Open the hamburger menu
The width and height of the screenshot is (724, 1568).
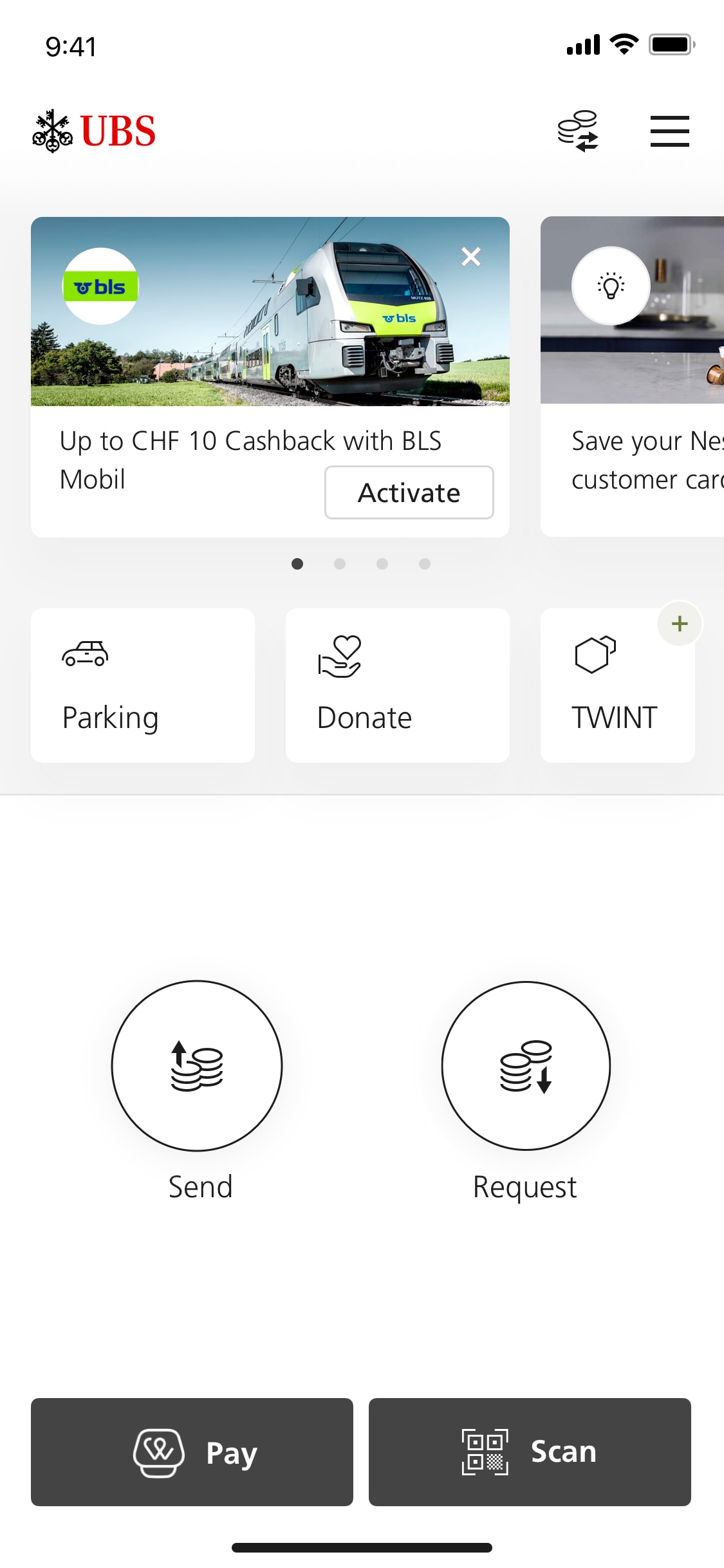coord(669,131)
